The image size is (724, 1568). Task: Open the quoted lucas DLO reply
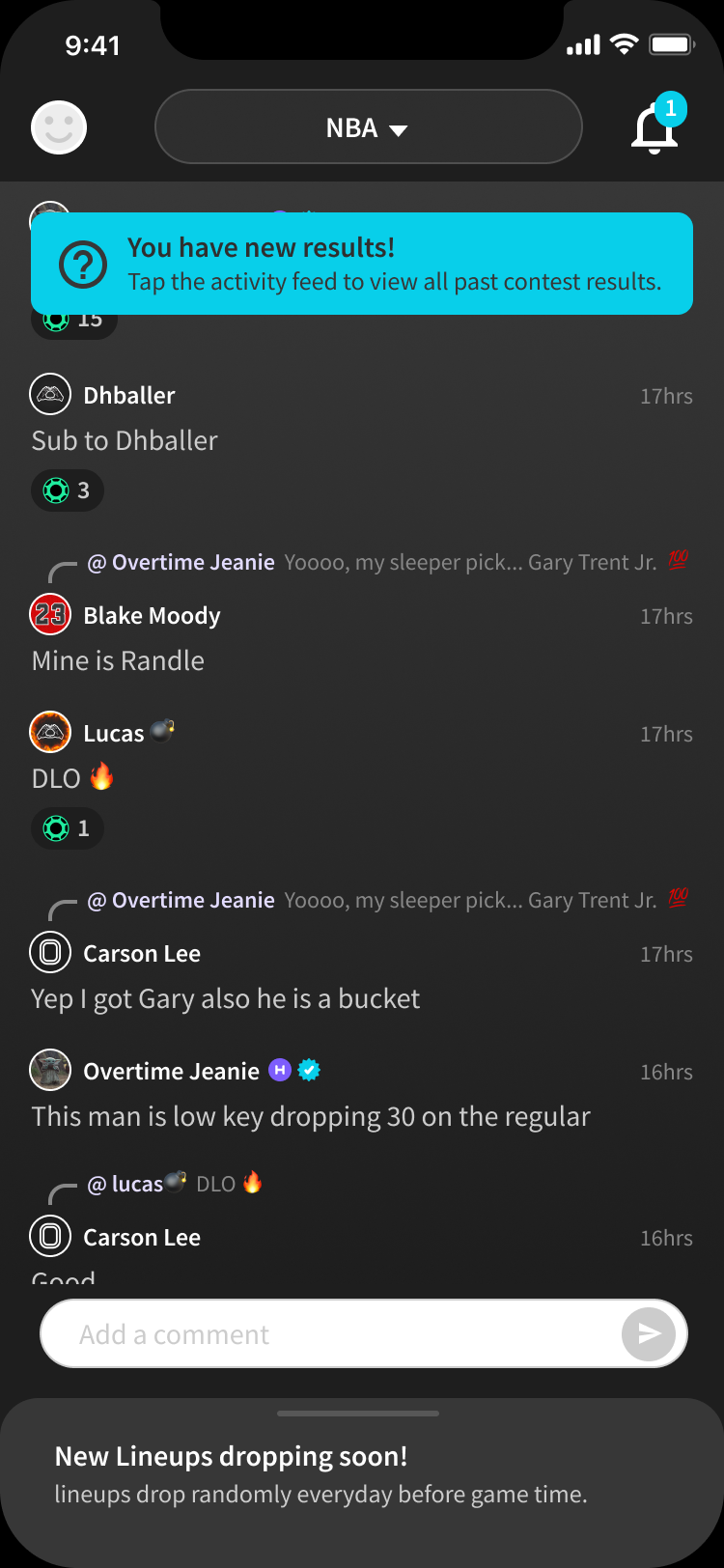tap(175, 1184)
